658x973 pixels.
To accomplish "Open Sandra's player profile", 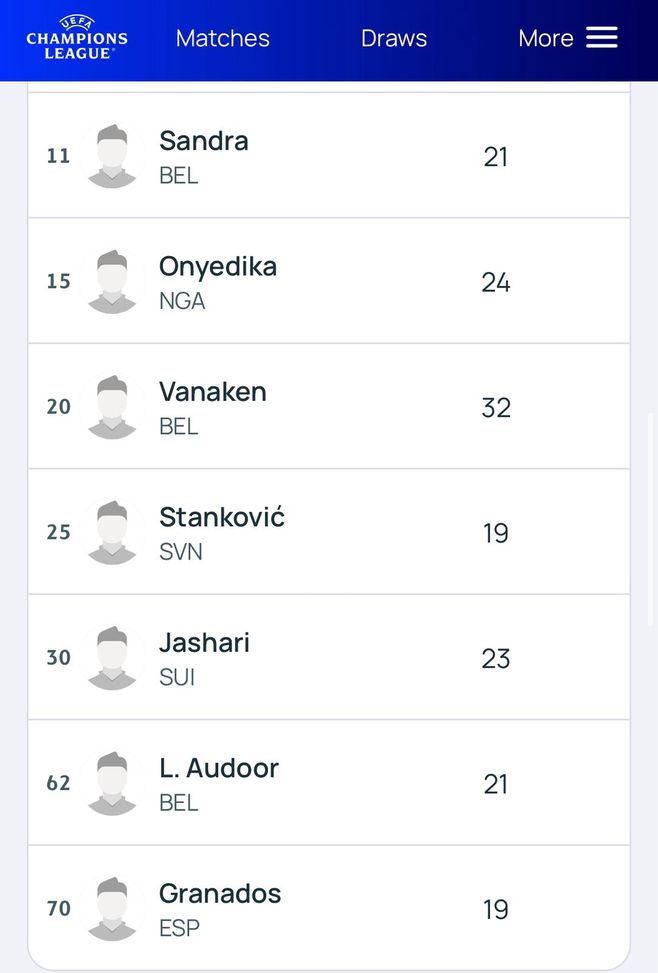I will click(204, 155).
